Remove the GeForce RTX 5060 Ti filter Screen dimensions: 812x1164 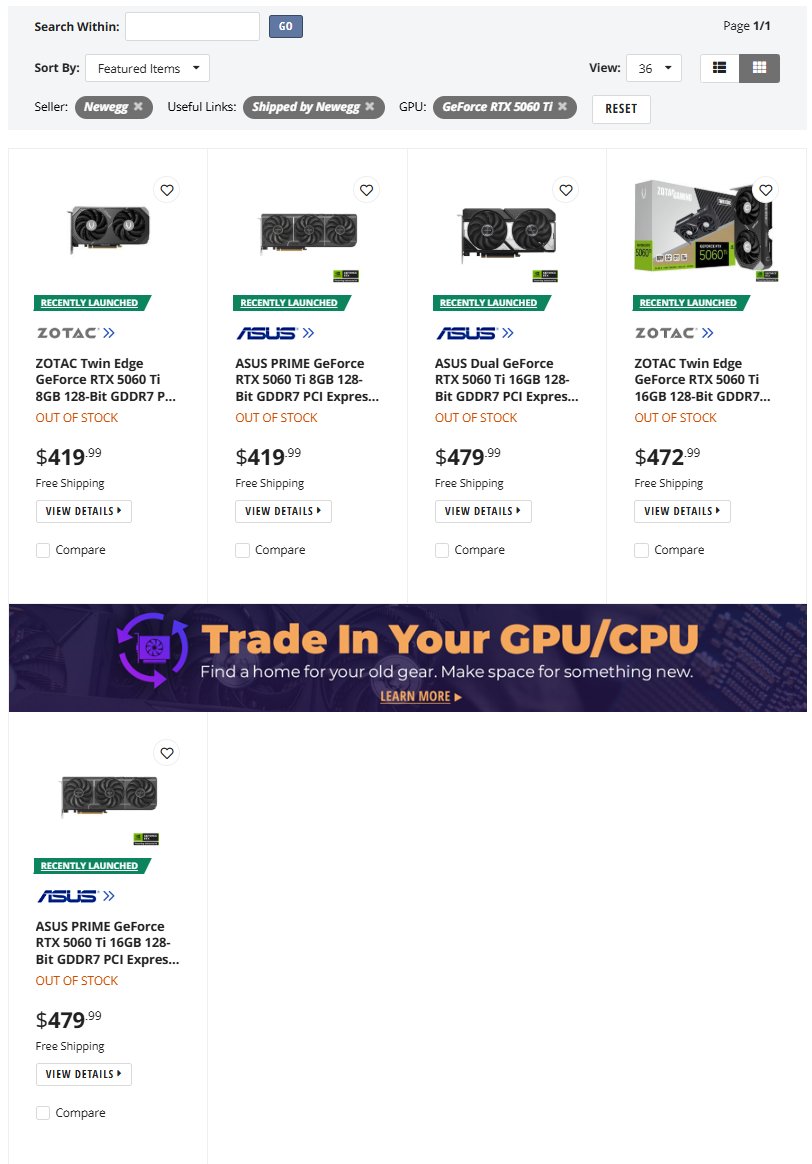tap(562, 107)
